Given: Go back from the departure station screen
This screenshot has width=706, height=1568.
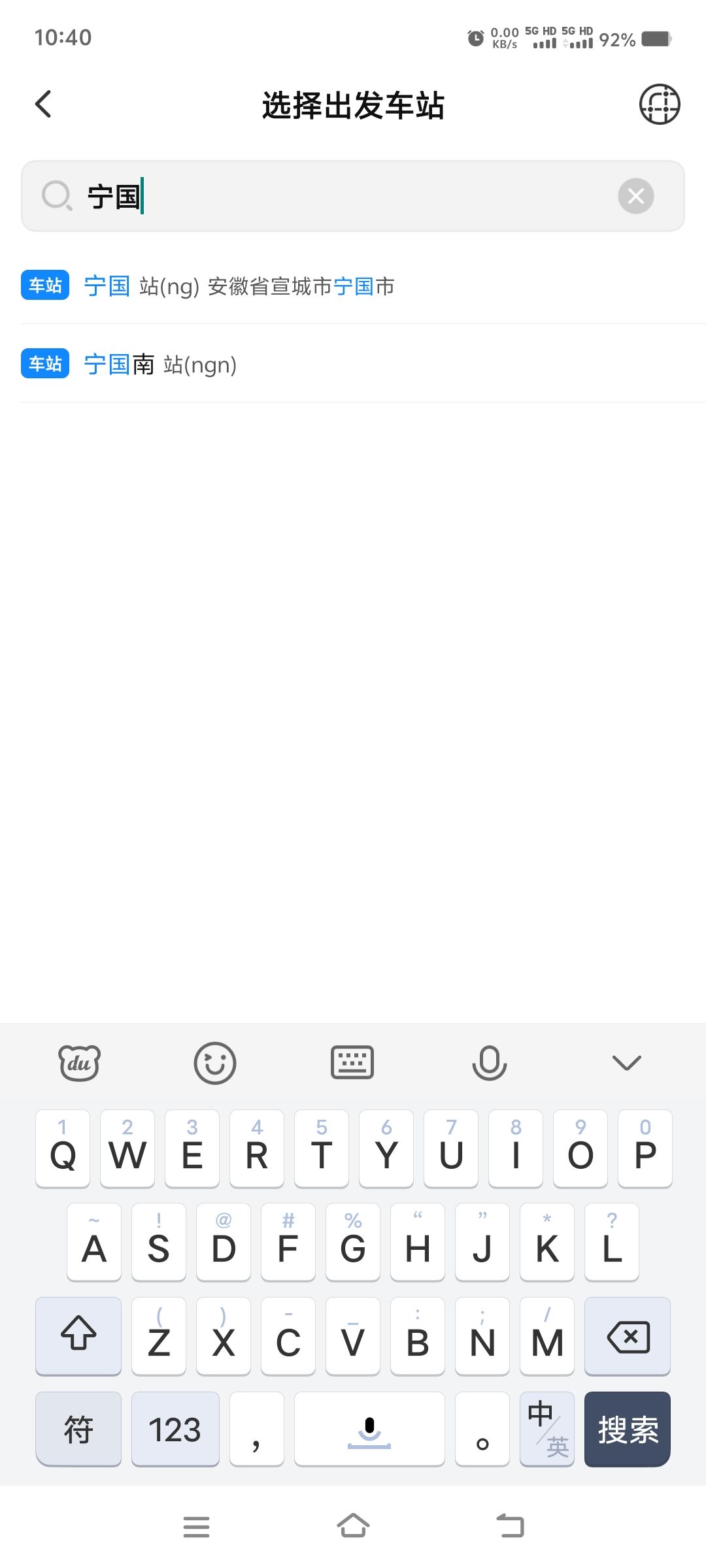Looking at the screenshot, I should (x=43, y=105).
